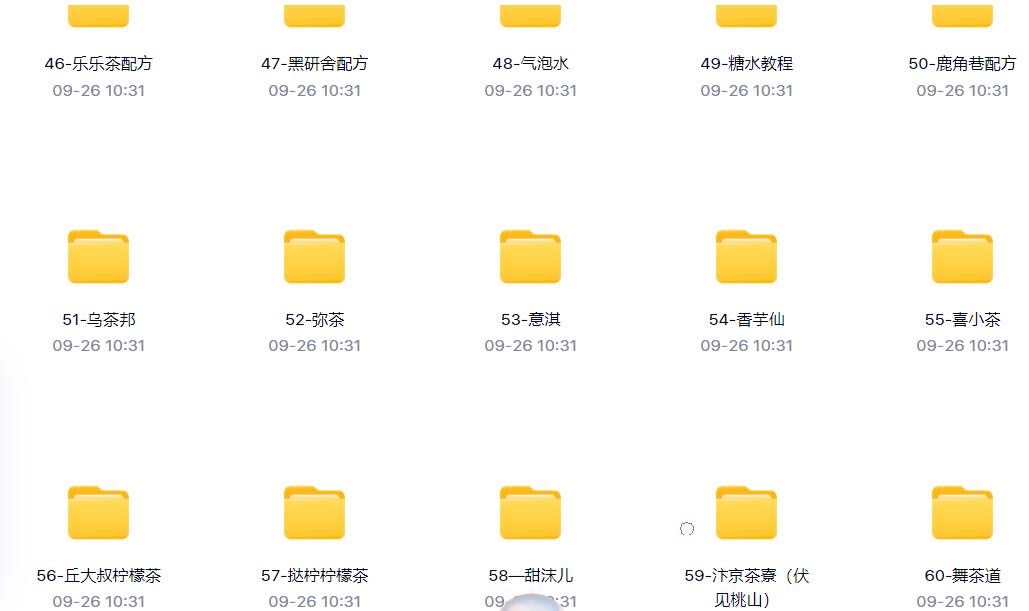The image size is (1029, 611).
Task: Tap folder 54-香芋仙
Action: [x=746, y=257]
